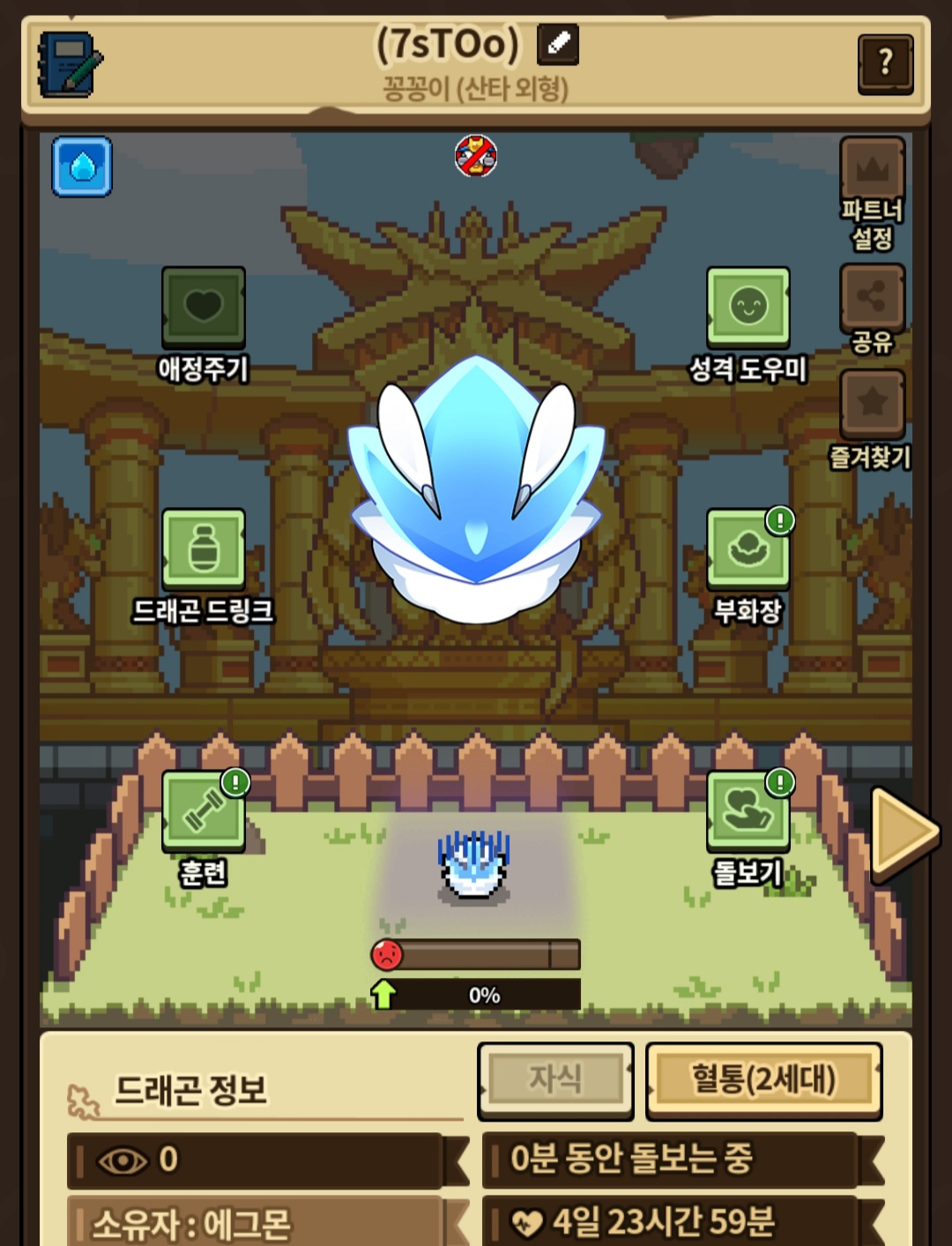
Task: Switch to the 자식 tab
Action: tap(555, 1078)
